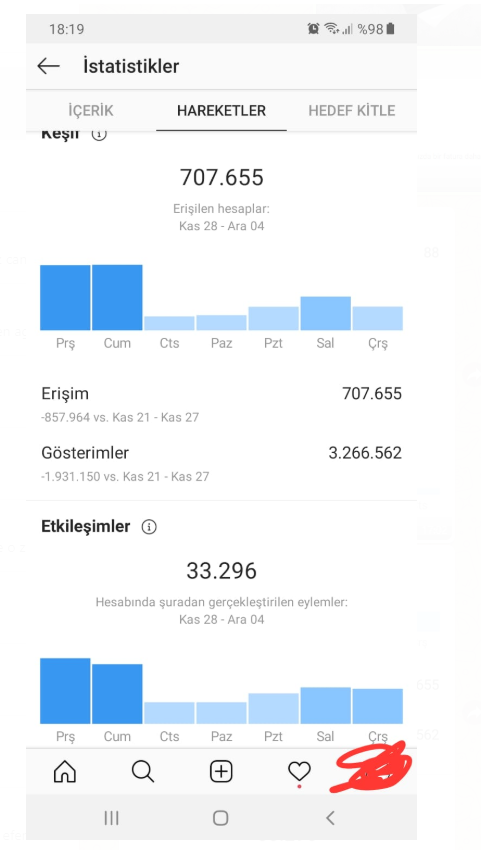Screen dimensions: 481x850
Task: Open the search and explore tab
Action: 143,771
